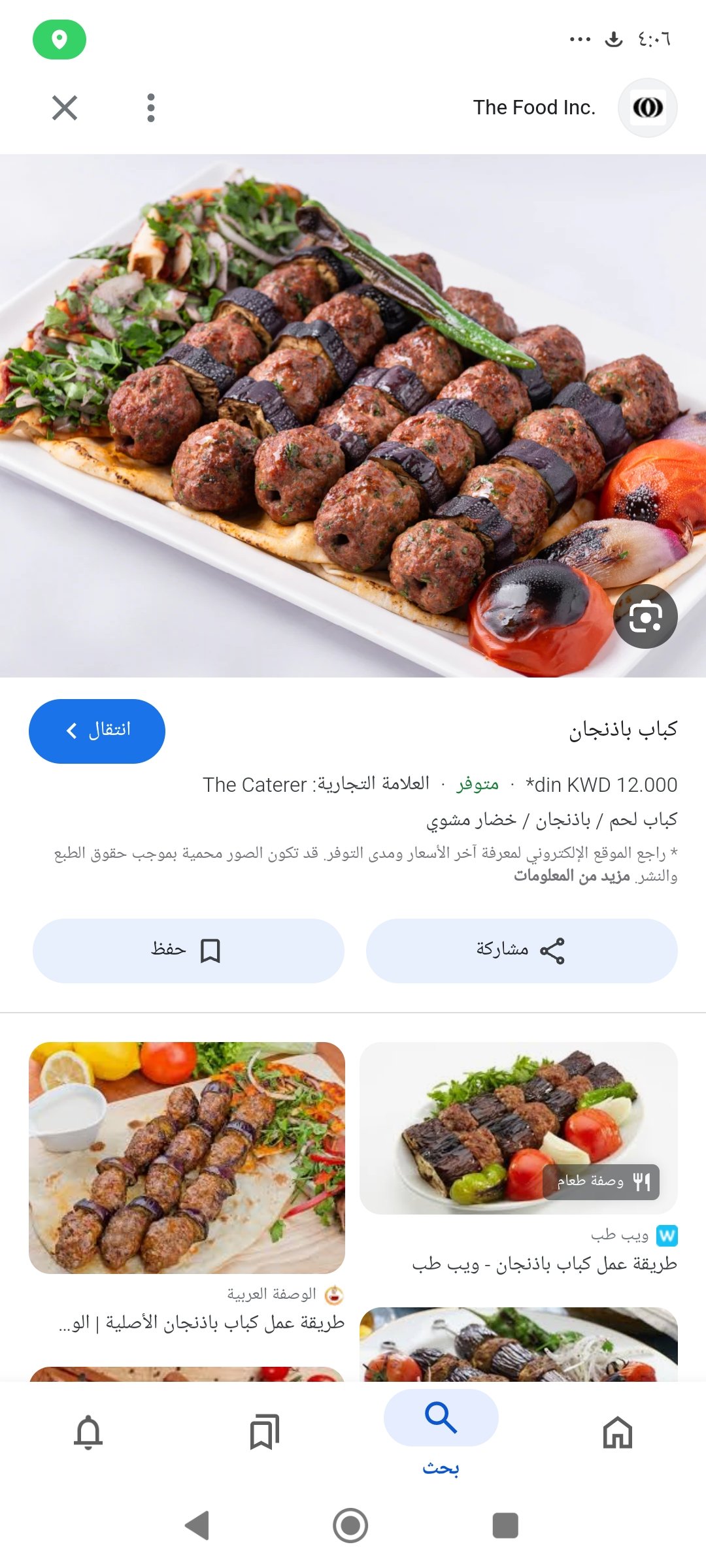Screen dimensions: 706x1568
Task: Enlarge the main eggplant kebab photo
Action: 353,416
